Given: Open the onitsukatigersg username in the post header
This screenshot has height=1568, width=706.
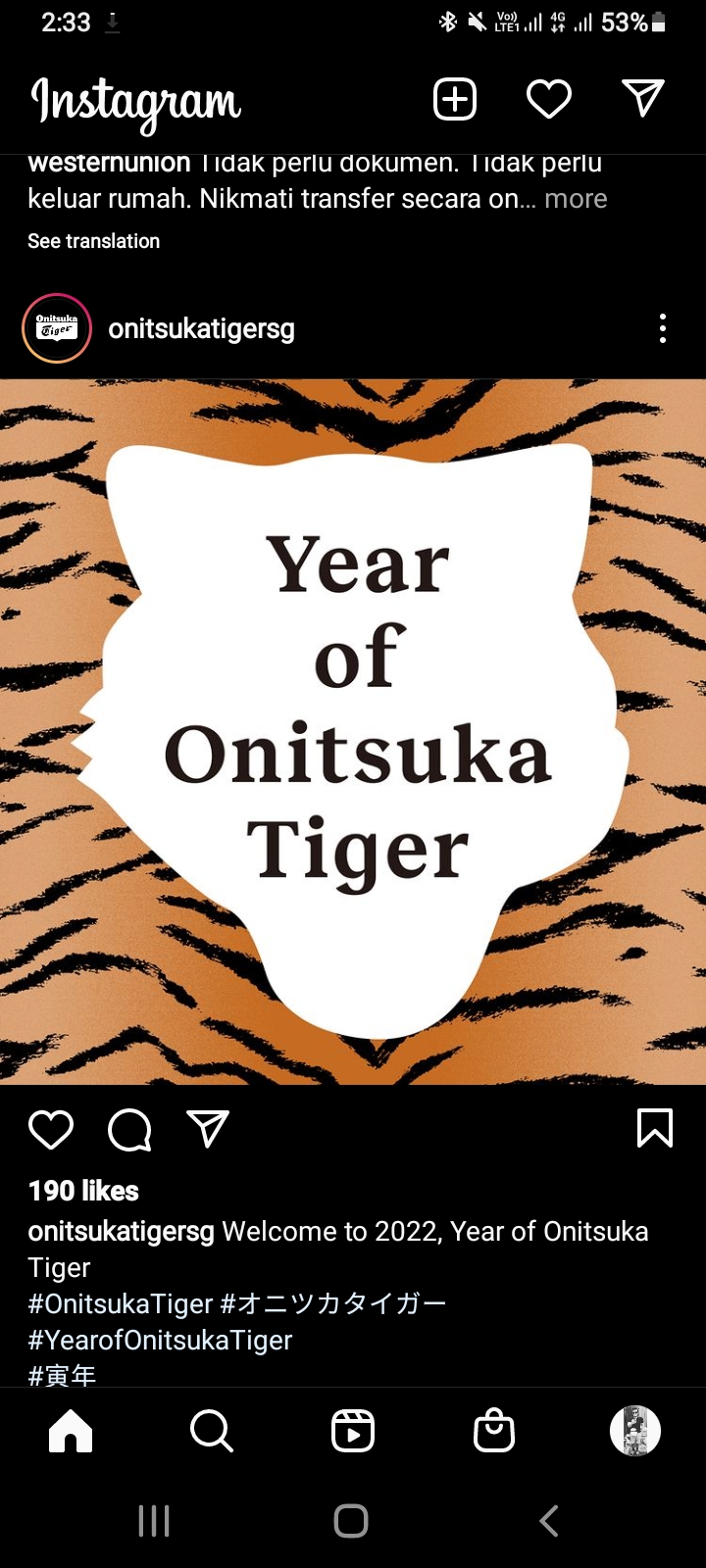Looking at the screenshot, I should click(201, 329).
